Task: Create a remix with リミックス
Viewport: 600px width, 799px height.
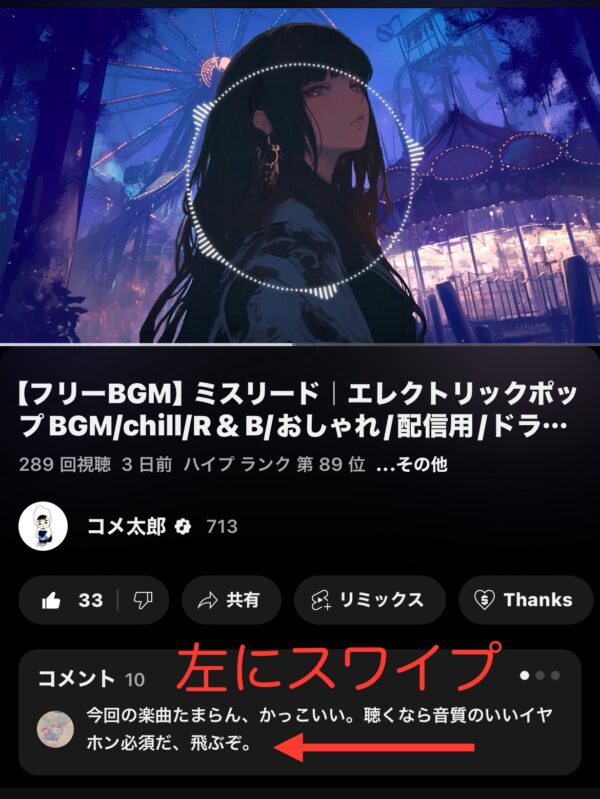Action: (x=369, y=600)
